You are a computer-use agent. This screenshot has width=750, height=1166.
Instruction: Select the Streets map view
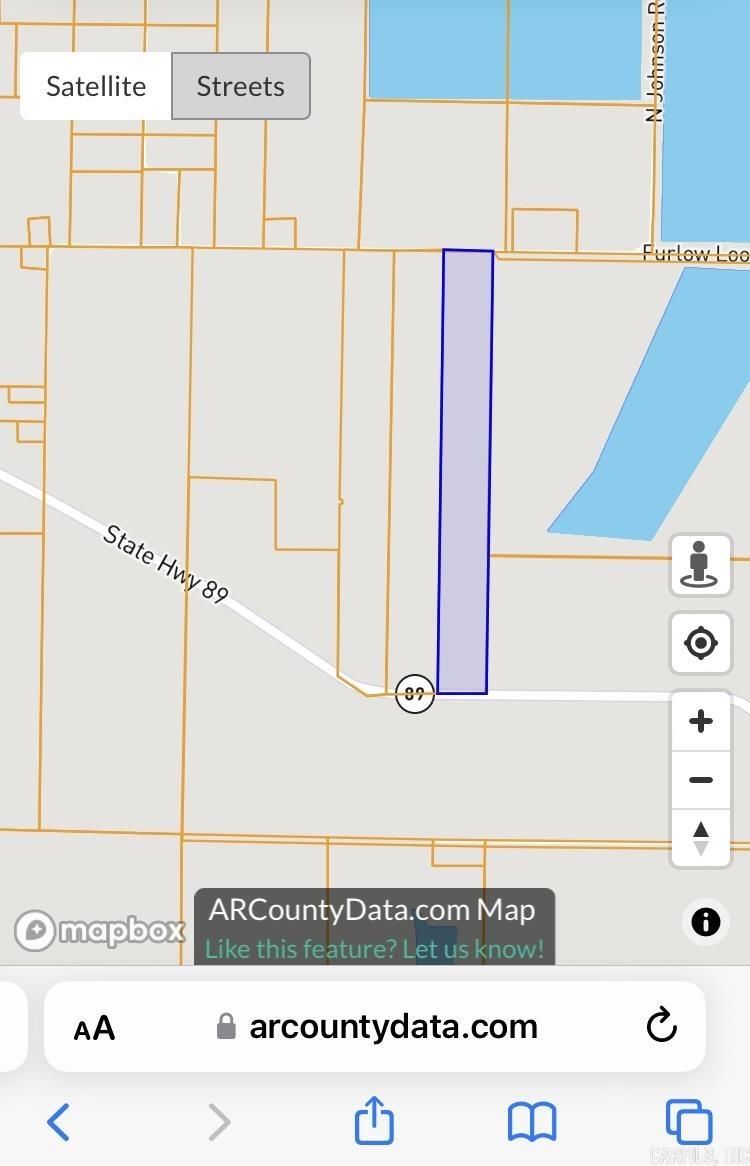click(x=240, y=87)
